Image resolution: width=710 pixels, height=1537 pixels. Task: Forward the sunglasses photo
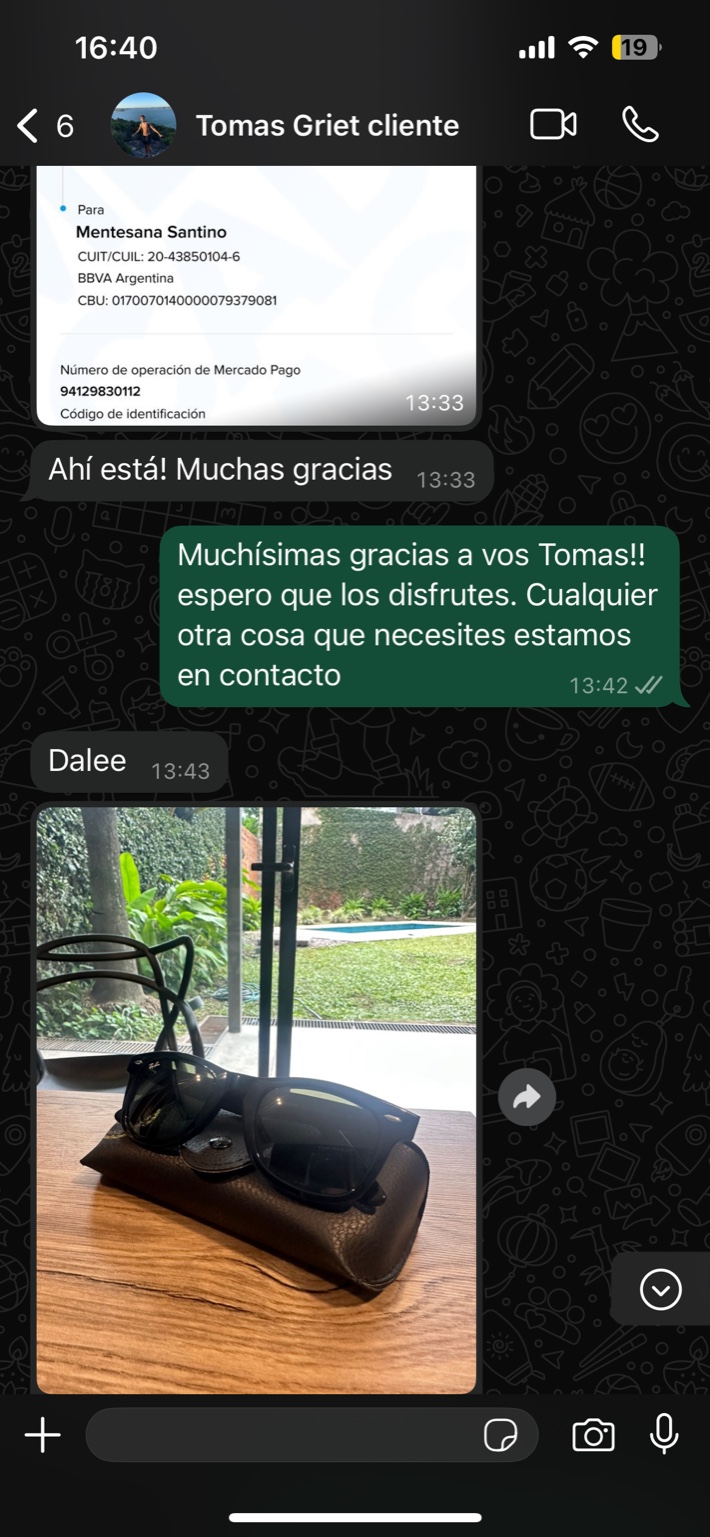(527, 1097)
